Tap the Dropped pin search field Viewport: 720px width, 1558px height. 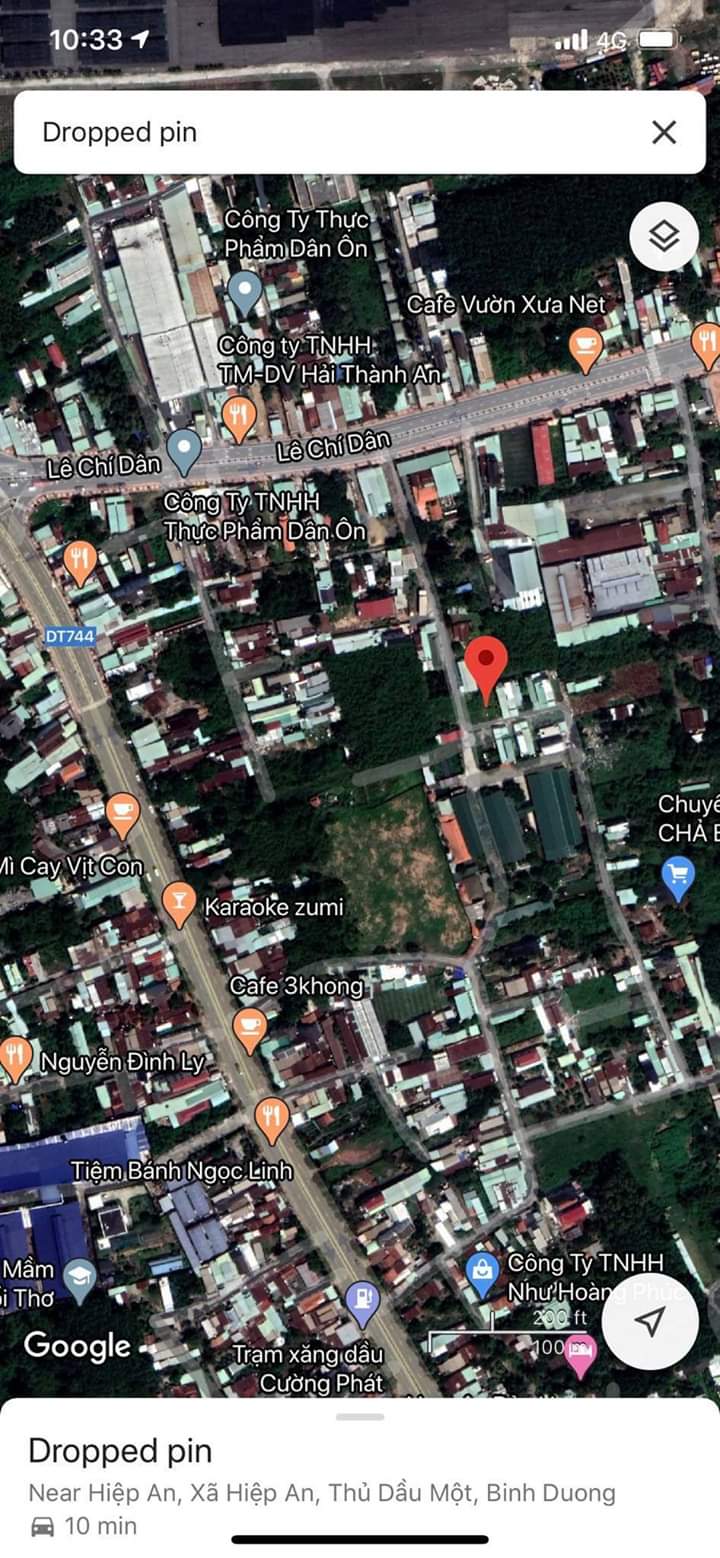(x=330, y=132)
